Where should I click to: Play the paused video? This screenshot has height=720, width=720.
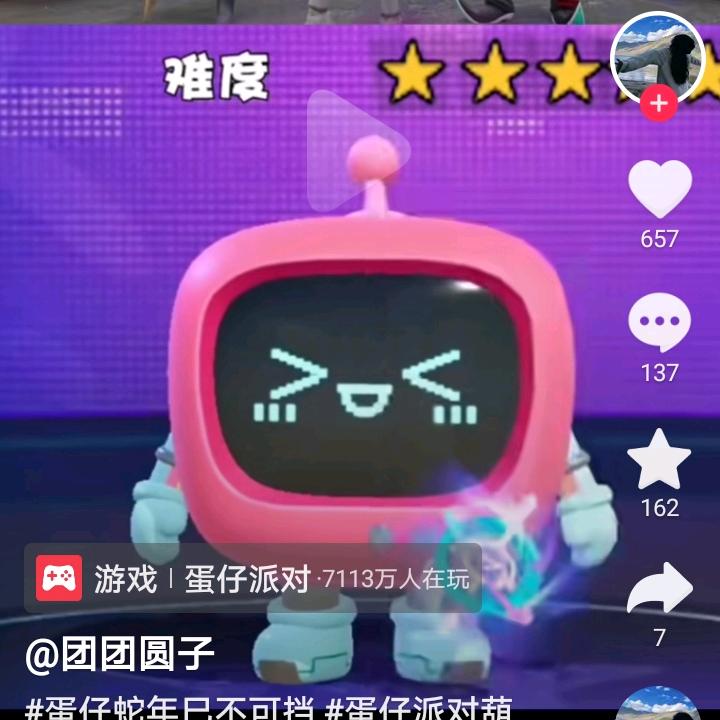pyautogui.click(x=356, y=150)
